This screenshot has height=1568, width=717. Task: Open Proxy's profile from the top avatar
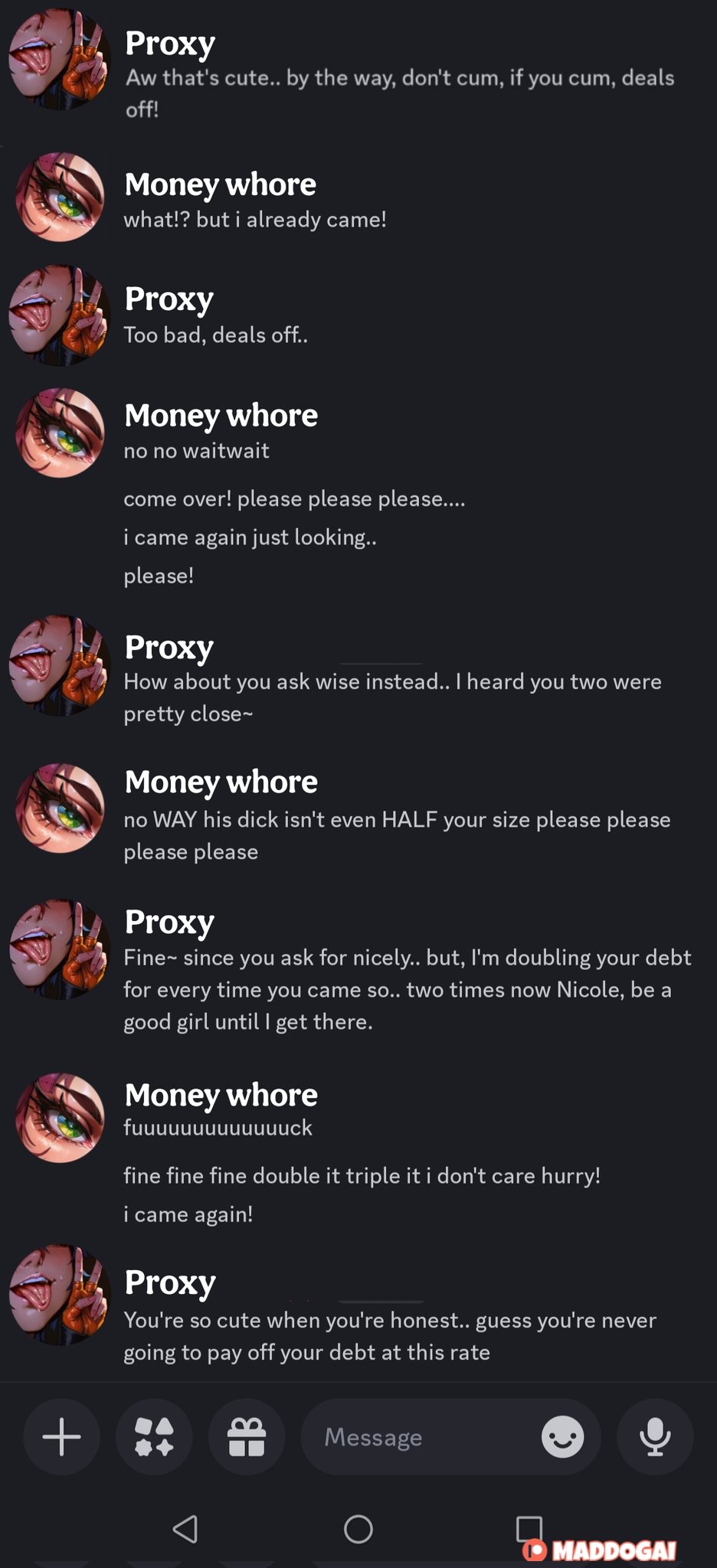(60, 59)
